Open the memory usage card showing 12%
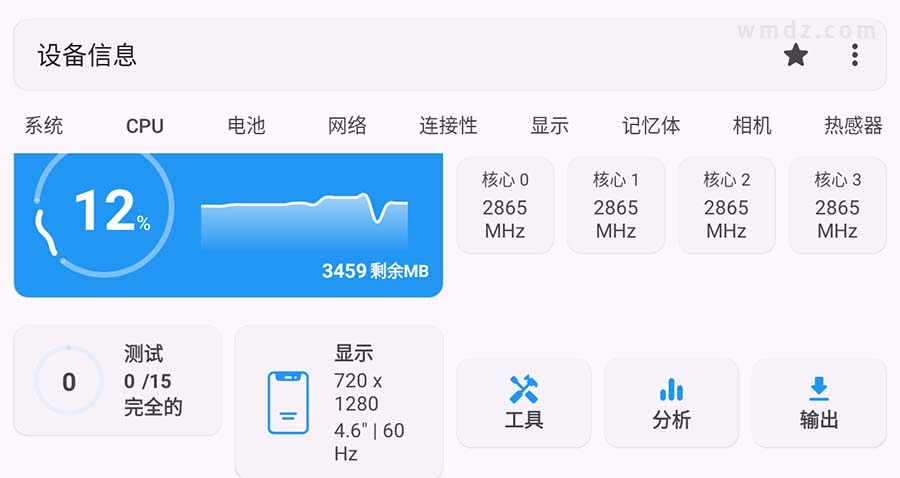This screenshot has width=900, height=478. tap(228, 225)
